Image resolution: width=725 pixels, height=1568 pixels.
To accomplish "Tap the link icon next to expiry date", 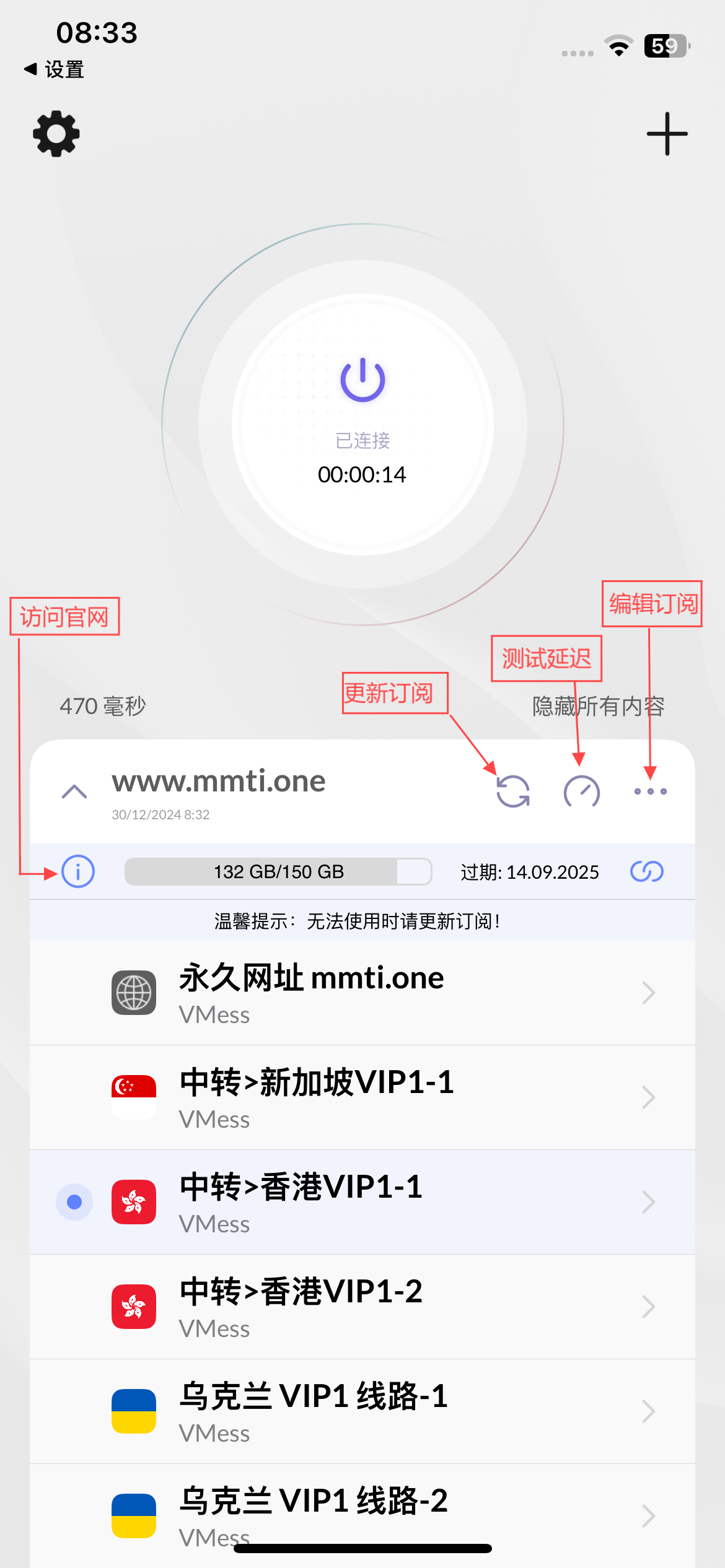I will (646, 871).
